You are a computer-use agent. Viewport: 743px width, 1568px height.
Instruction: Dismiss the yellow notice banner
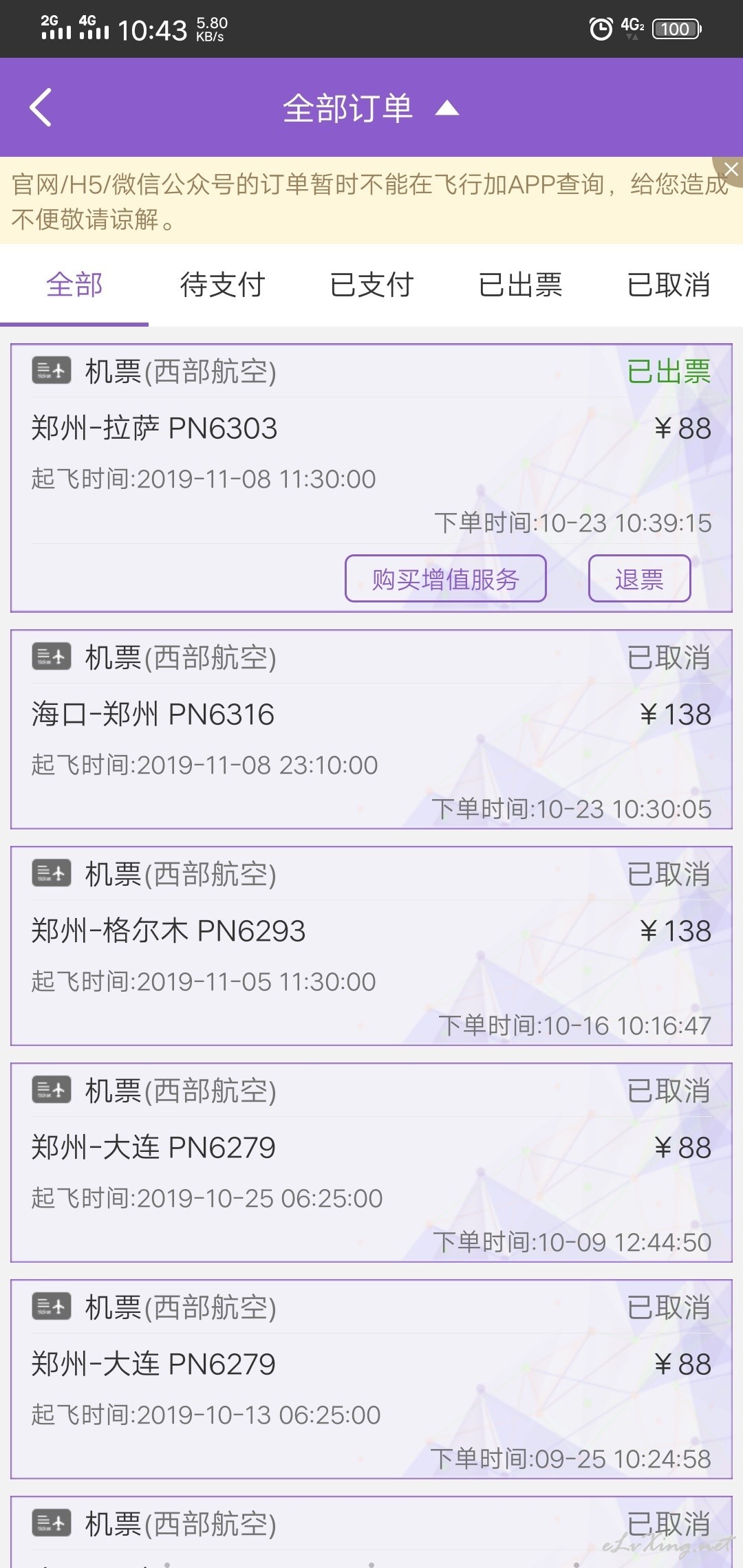(730, 168)
